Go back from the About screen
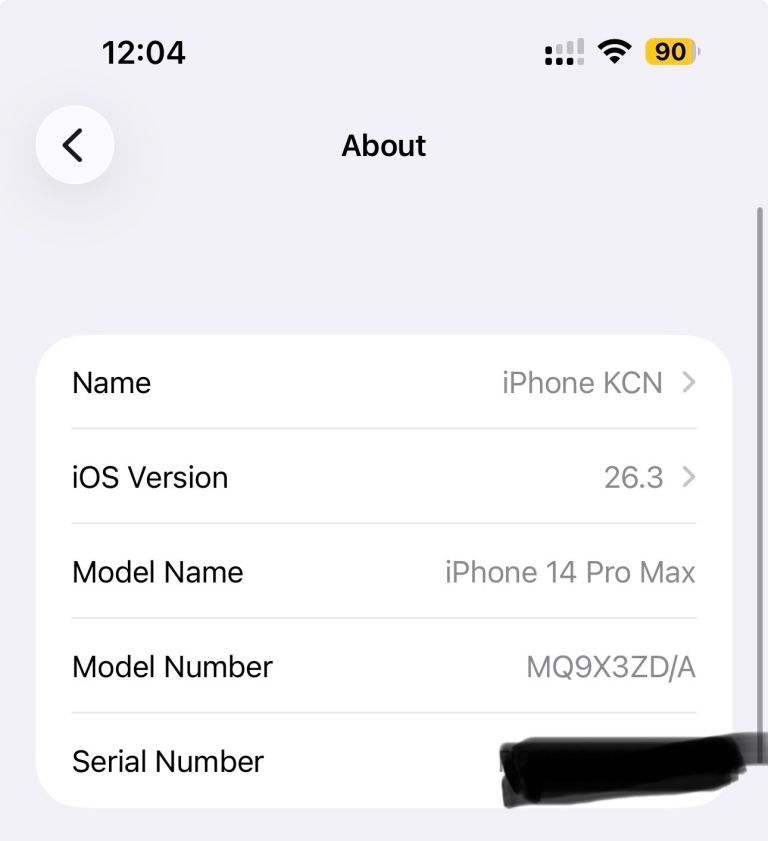This screenshot has width=768, height=841. pos(74,145)
